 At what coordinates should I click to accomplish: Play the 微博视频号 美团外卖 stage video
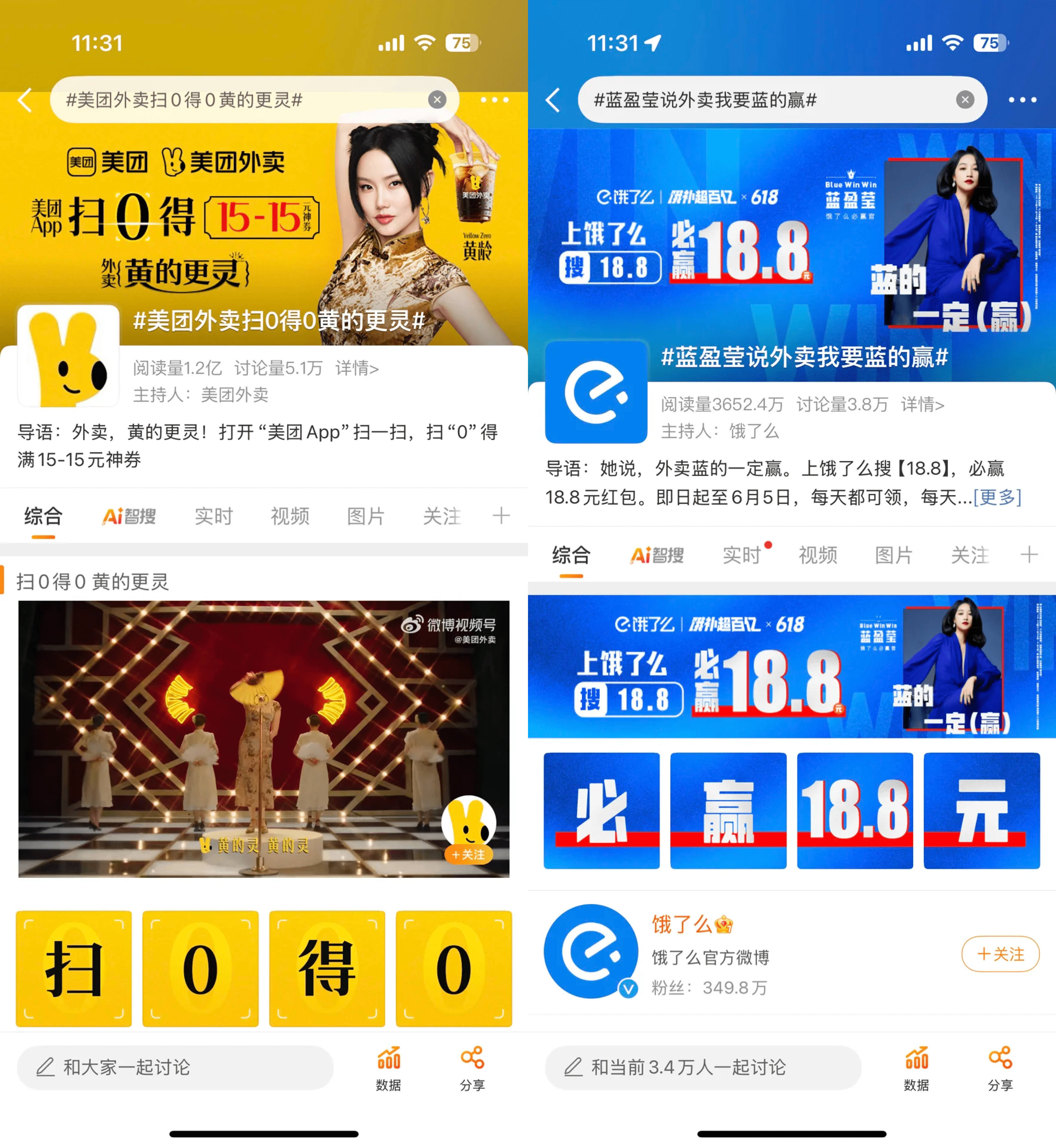(x=263, y=738)
